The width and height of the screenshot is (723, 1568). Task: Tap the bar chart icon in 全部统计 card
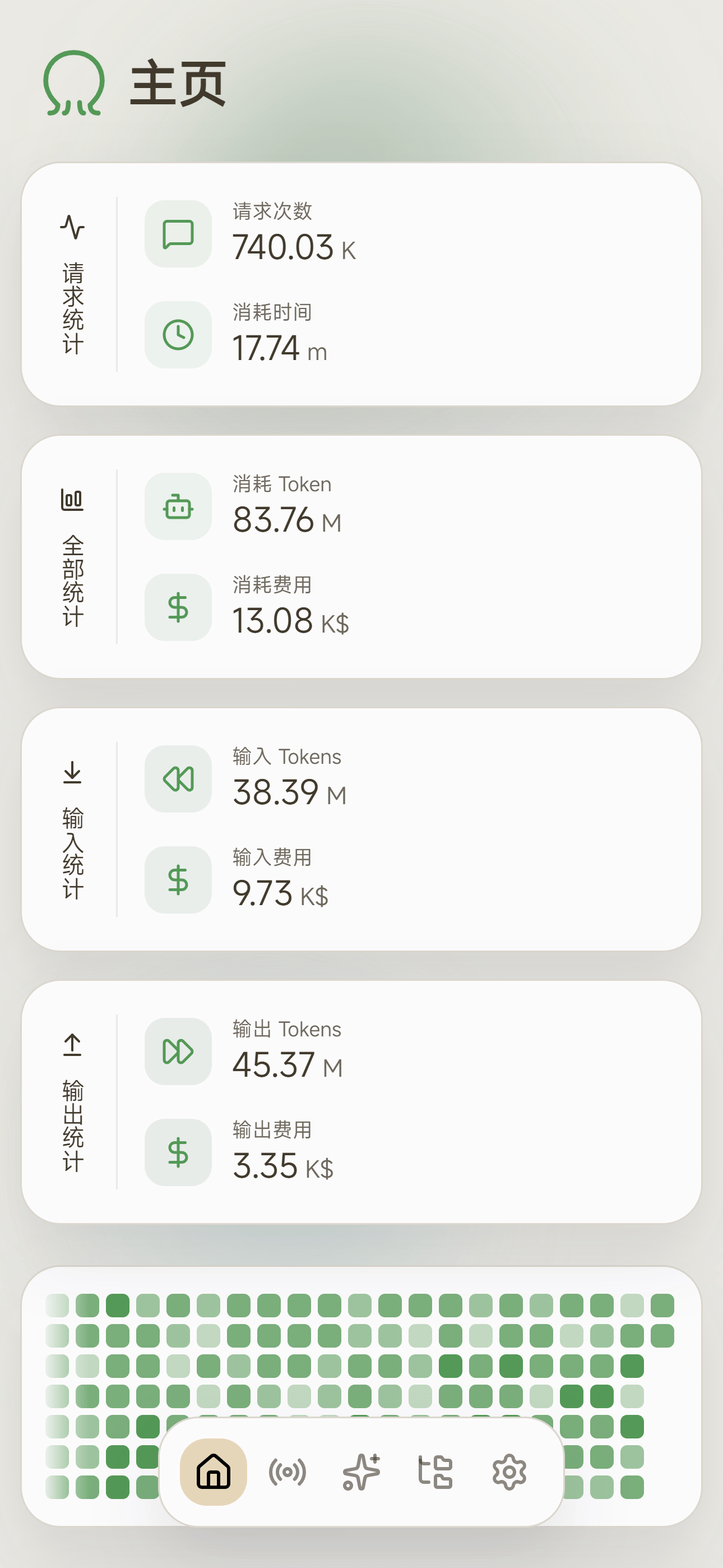pos(72,501)
